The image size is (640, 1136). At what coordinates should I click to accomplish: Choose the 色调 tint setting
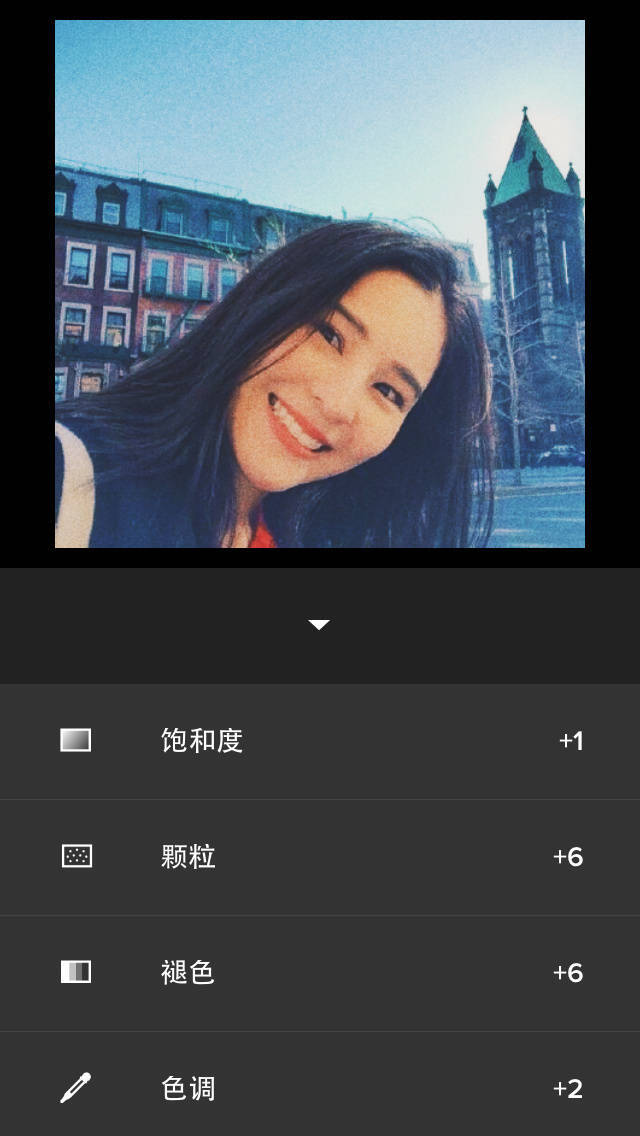(x=320, y=1084)
